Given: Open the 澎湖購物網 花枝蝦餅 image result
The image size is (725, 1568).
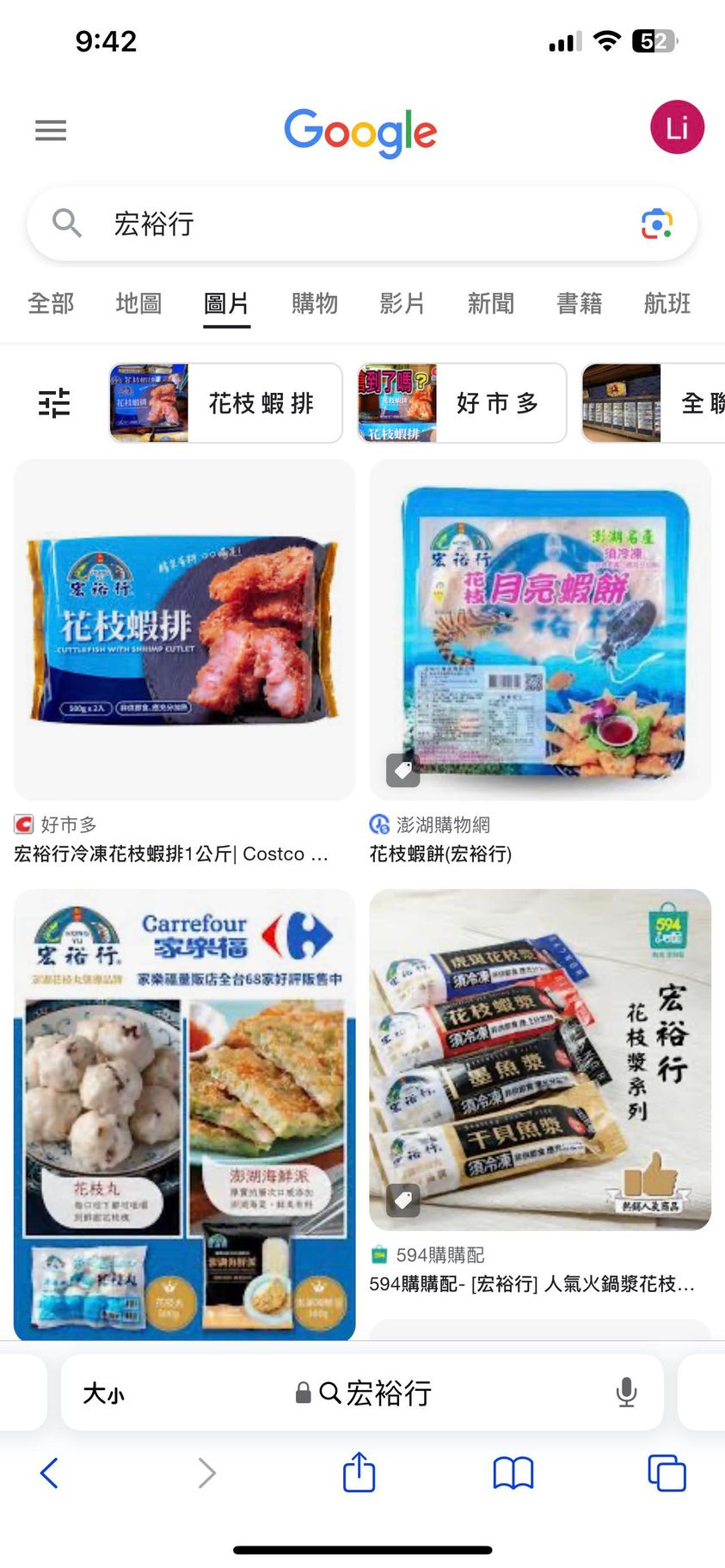Looking at the screenshot, I should pyautogui.click(x=540, y=630).
